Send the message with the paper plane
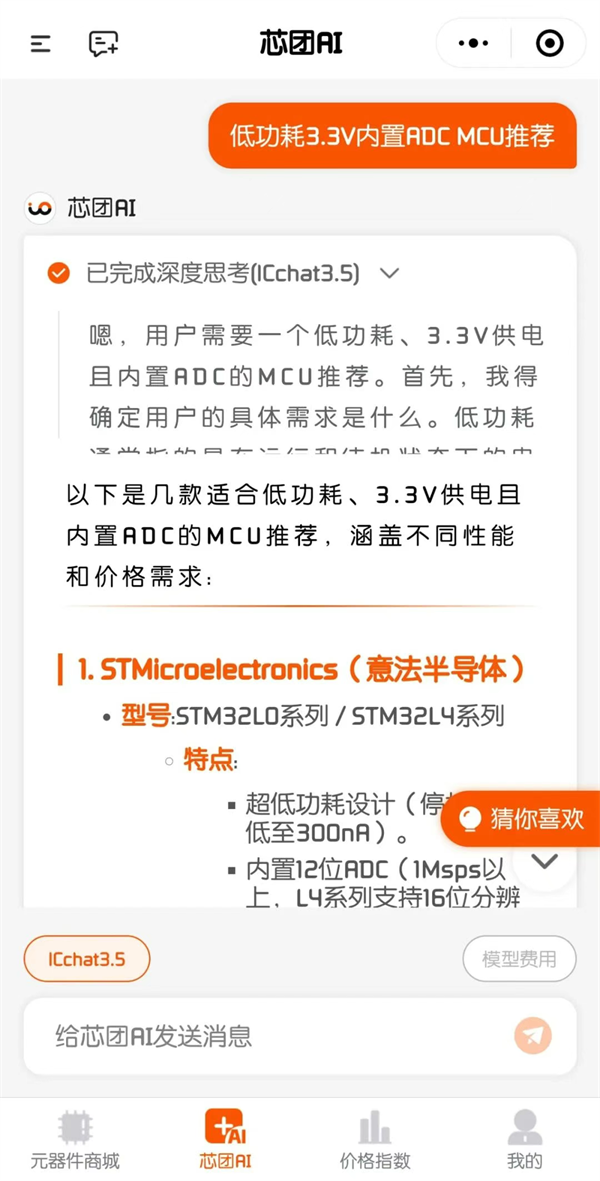600x1181 pixels. coord(533,1035)
